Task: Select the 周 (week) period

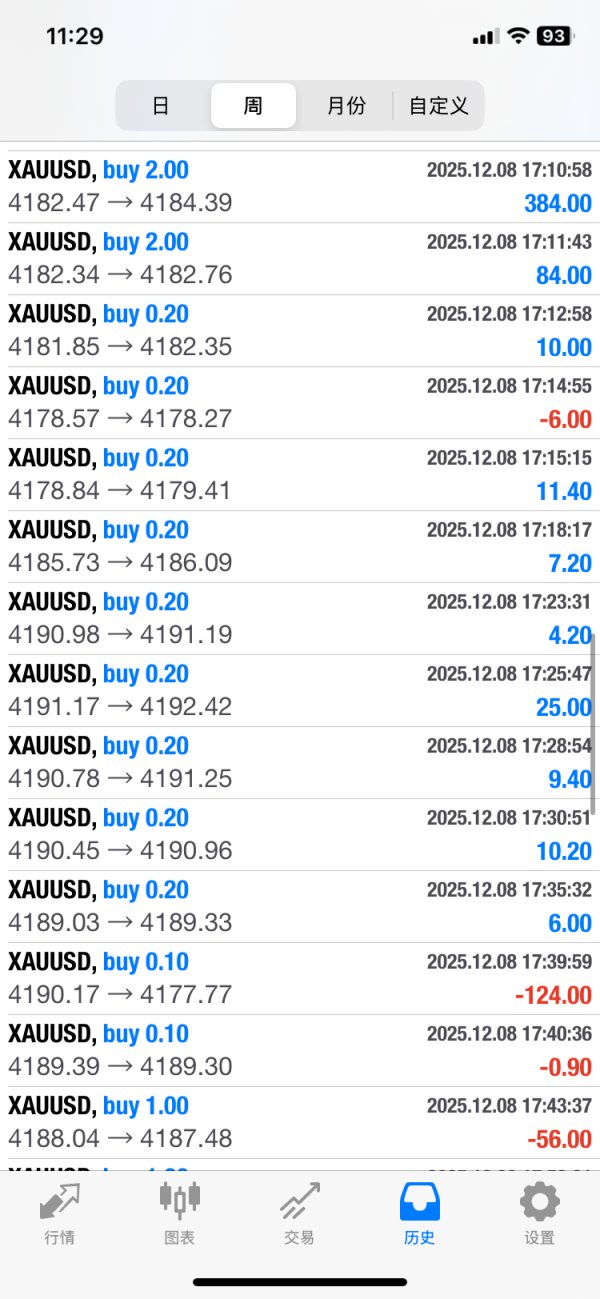Action: point(253,106)
